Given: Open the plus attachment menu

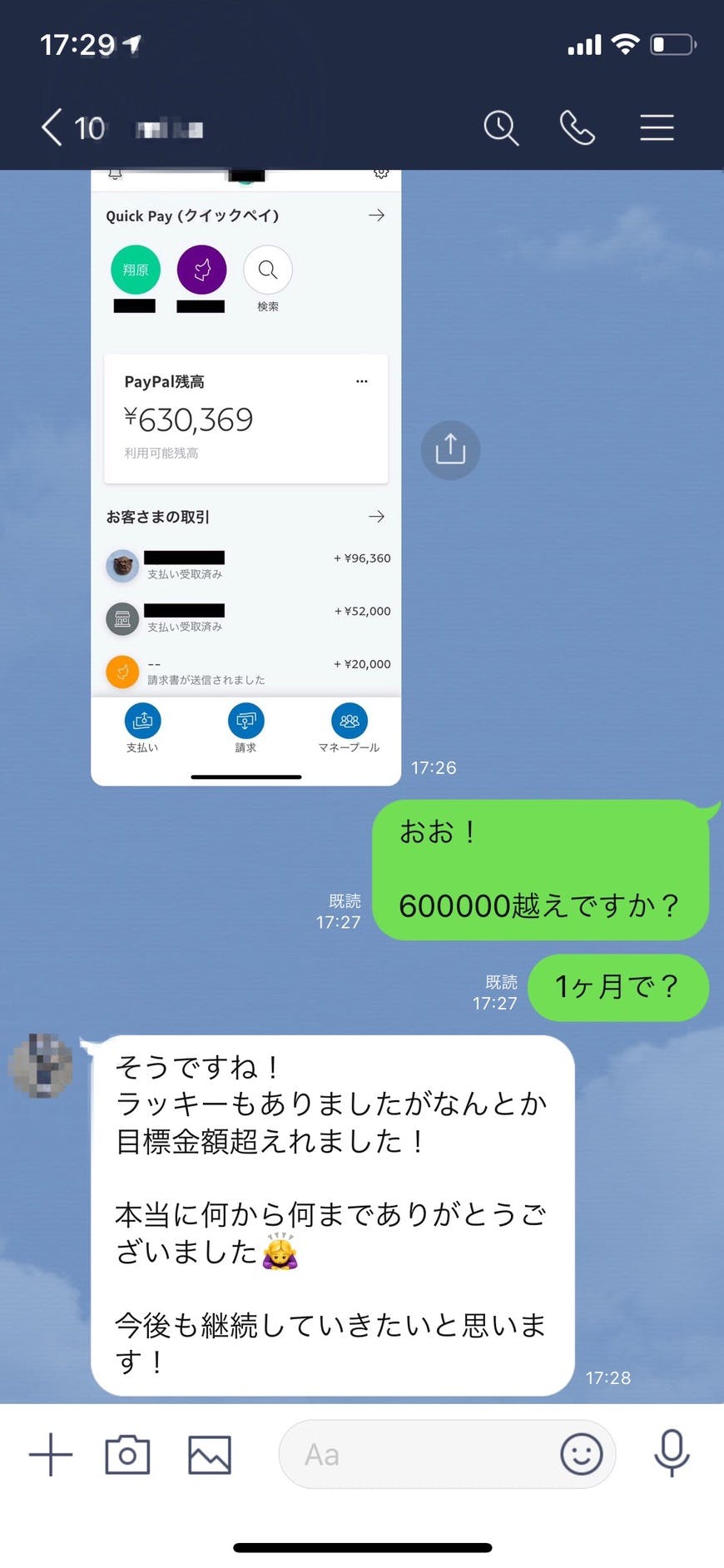Looking at the screenshot, I should [x=51, y=1454].
